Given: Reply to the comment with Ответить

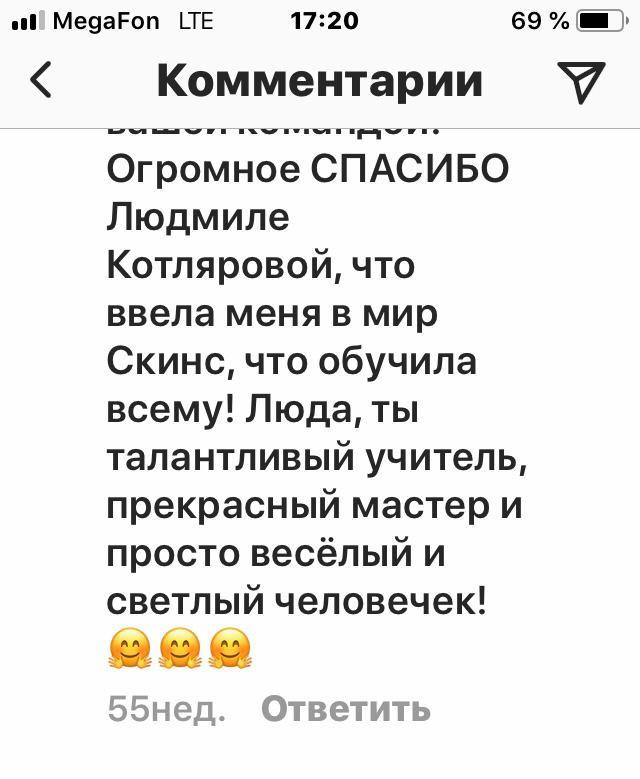Looking at the screenshot, I should click(346, 709).
